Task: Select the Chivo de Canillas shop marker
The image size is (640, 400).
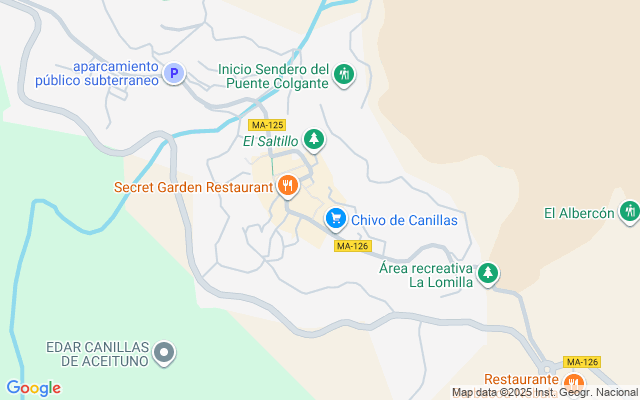Action: [336, 218]
